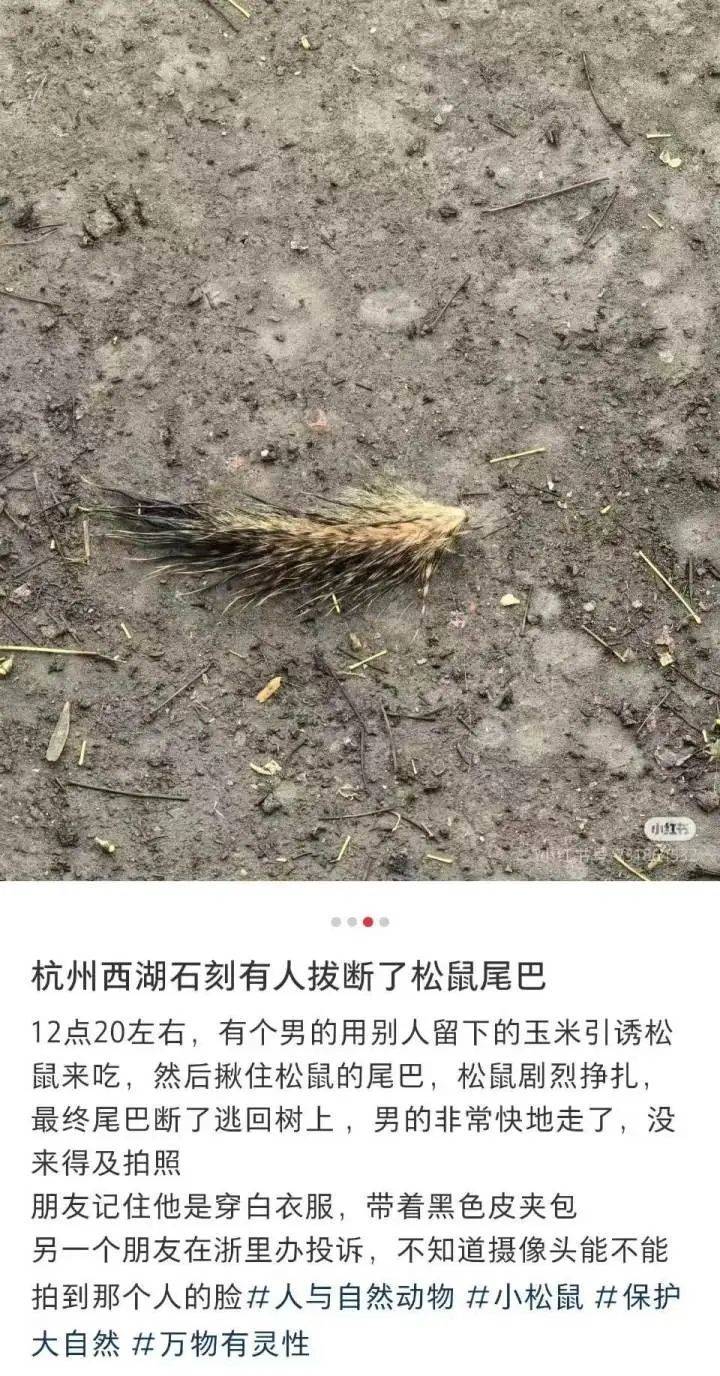
Task: Open the #万物有灵性 hashtag
Action: 220,1342
